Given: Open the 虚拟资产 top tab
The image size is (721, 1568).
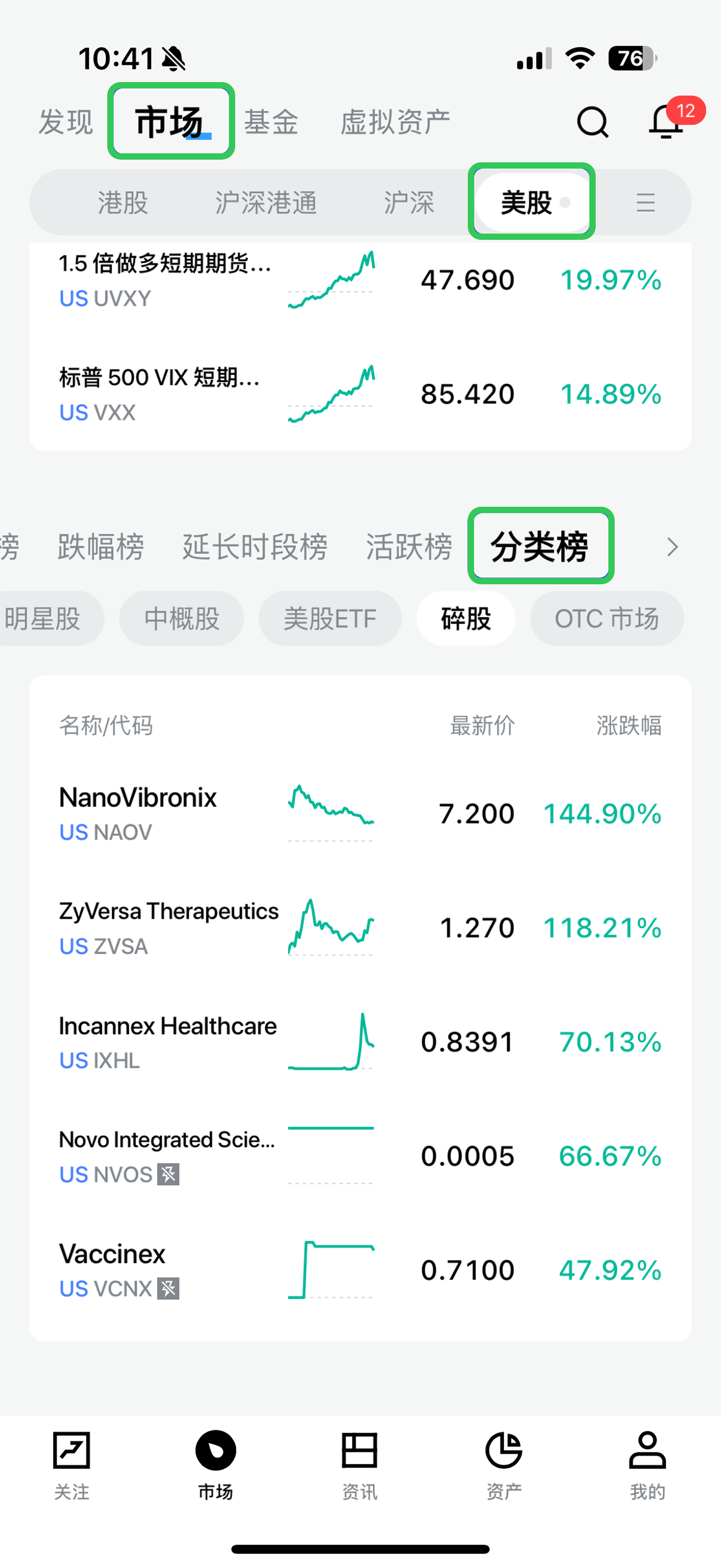Looking at the screenshot, I should pos(395,122).
